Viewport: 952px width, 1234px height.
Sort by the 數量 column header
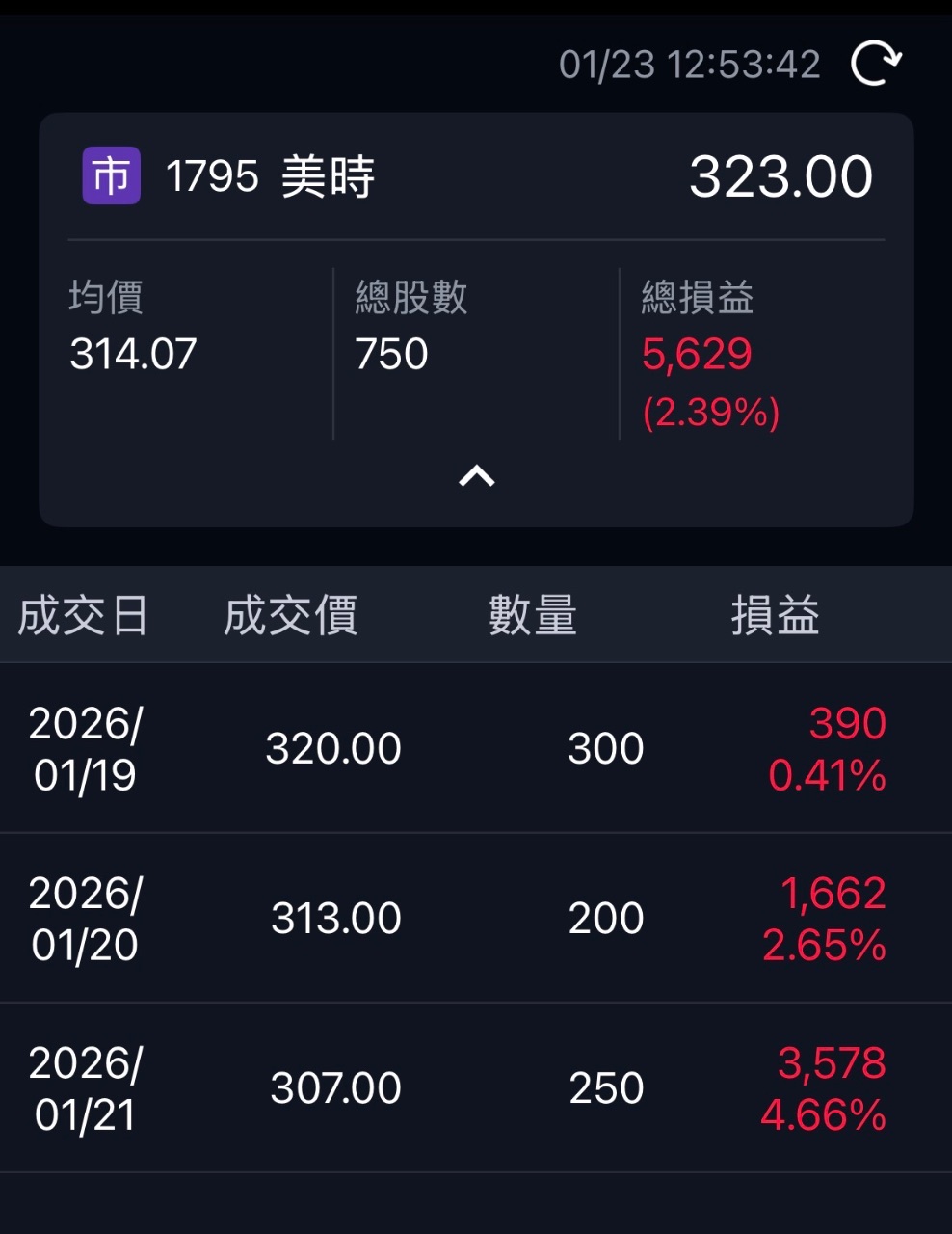[x=532, y=615]
